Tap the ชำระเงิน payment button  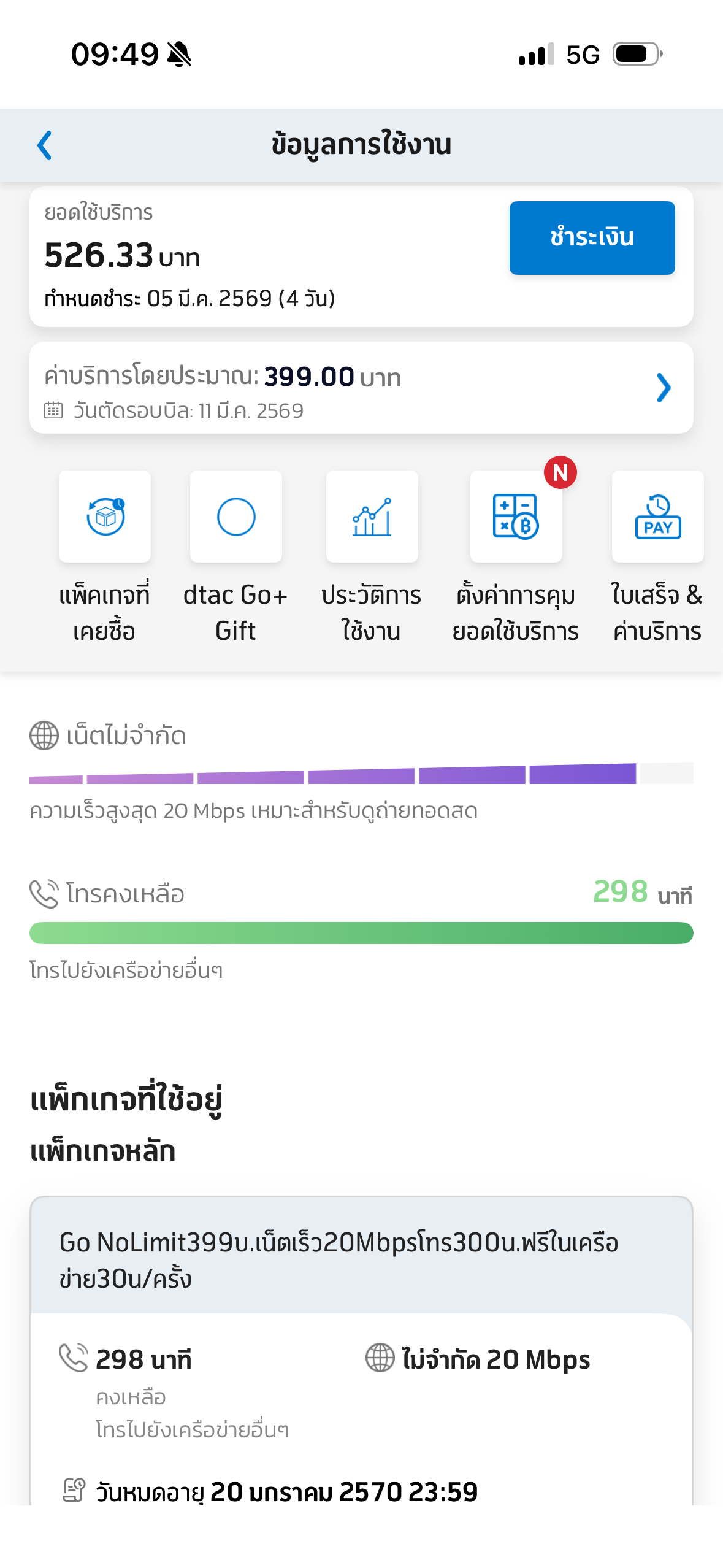click(591, 237)
